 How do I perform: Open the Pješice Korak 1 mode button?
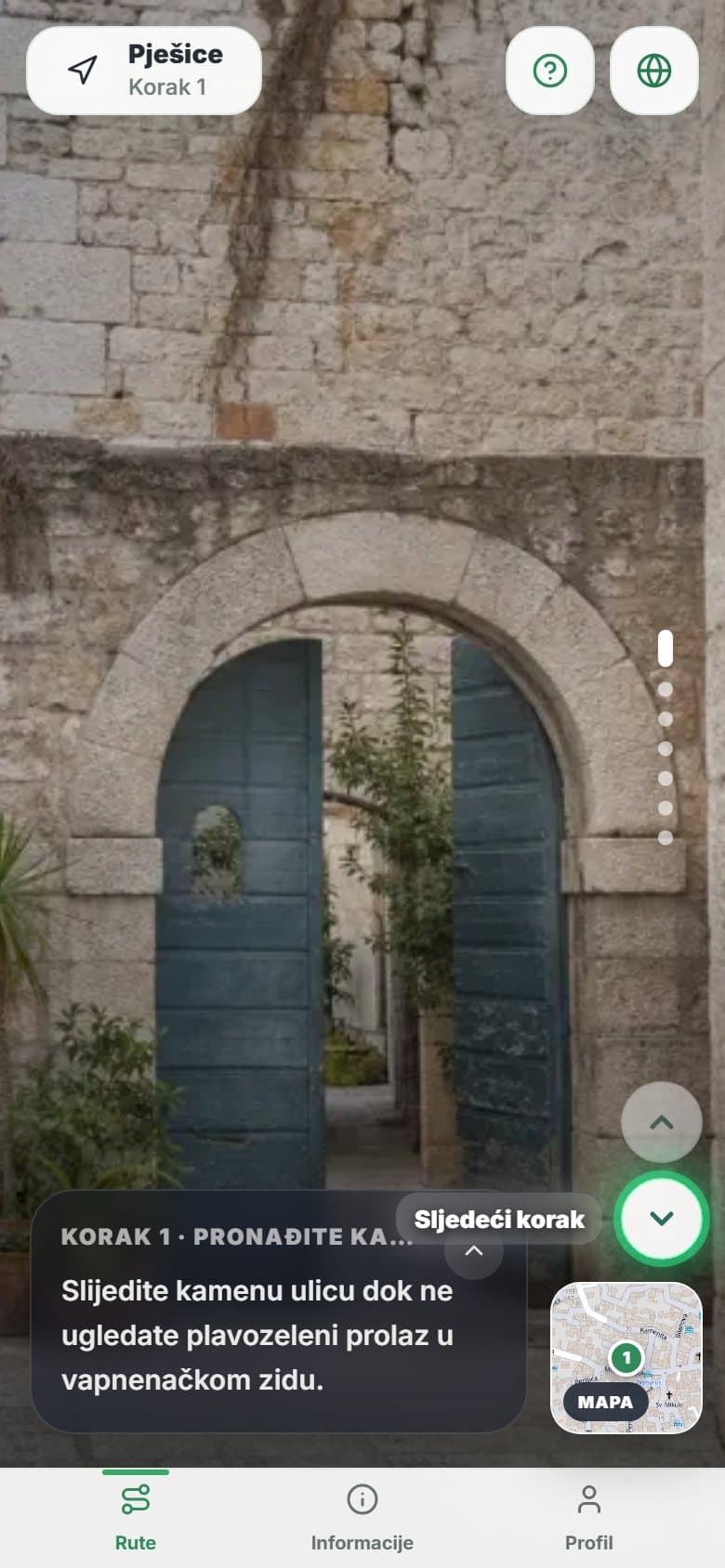click(x=144, y=71)
